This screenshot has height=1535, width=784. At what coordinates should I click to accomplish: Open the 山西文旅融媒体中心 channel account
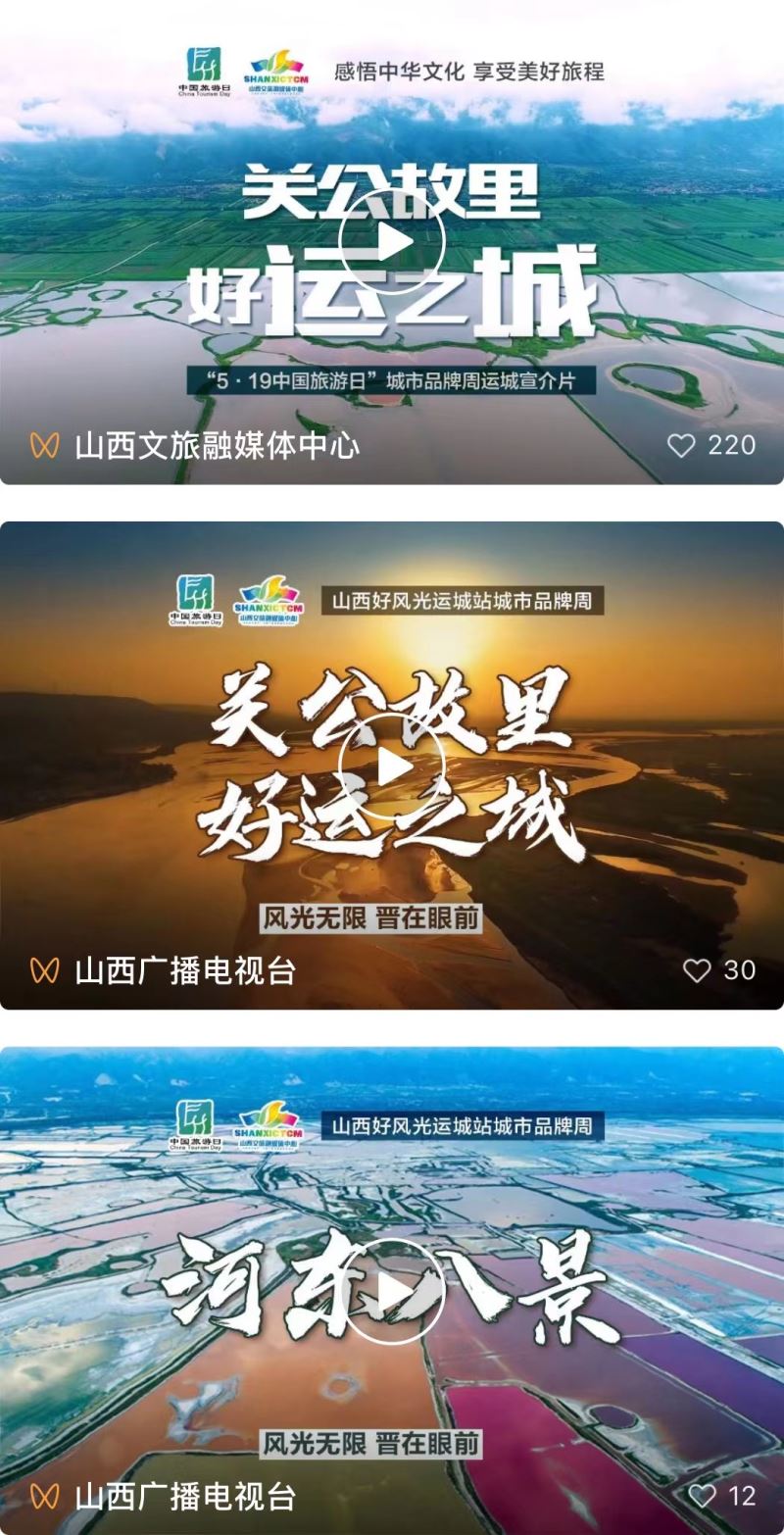click(217, 446)
